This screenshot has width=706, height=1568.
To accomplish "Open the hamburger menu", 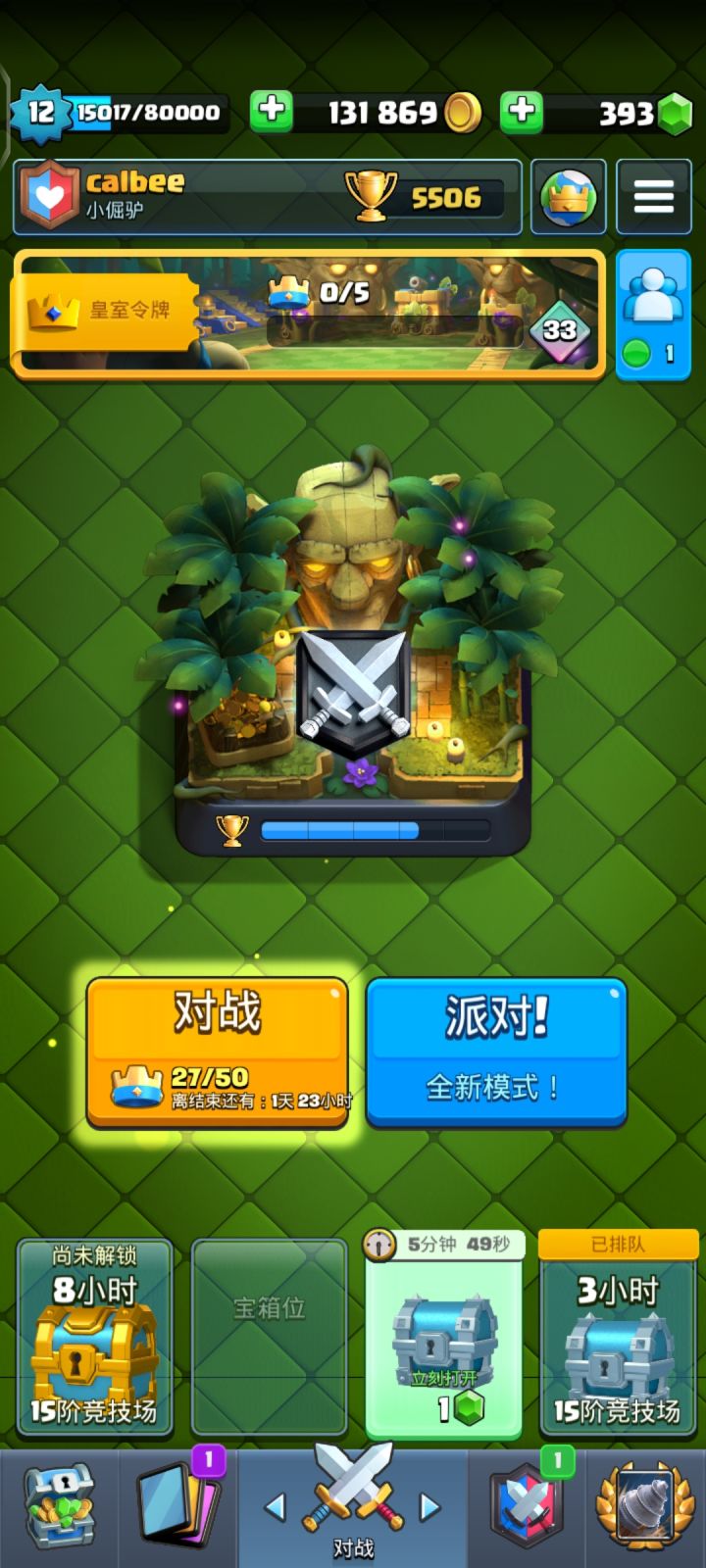I will (x=654, y=196).
